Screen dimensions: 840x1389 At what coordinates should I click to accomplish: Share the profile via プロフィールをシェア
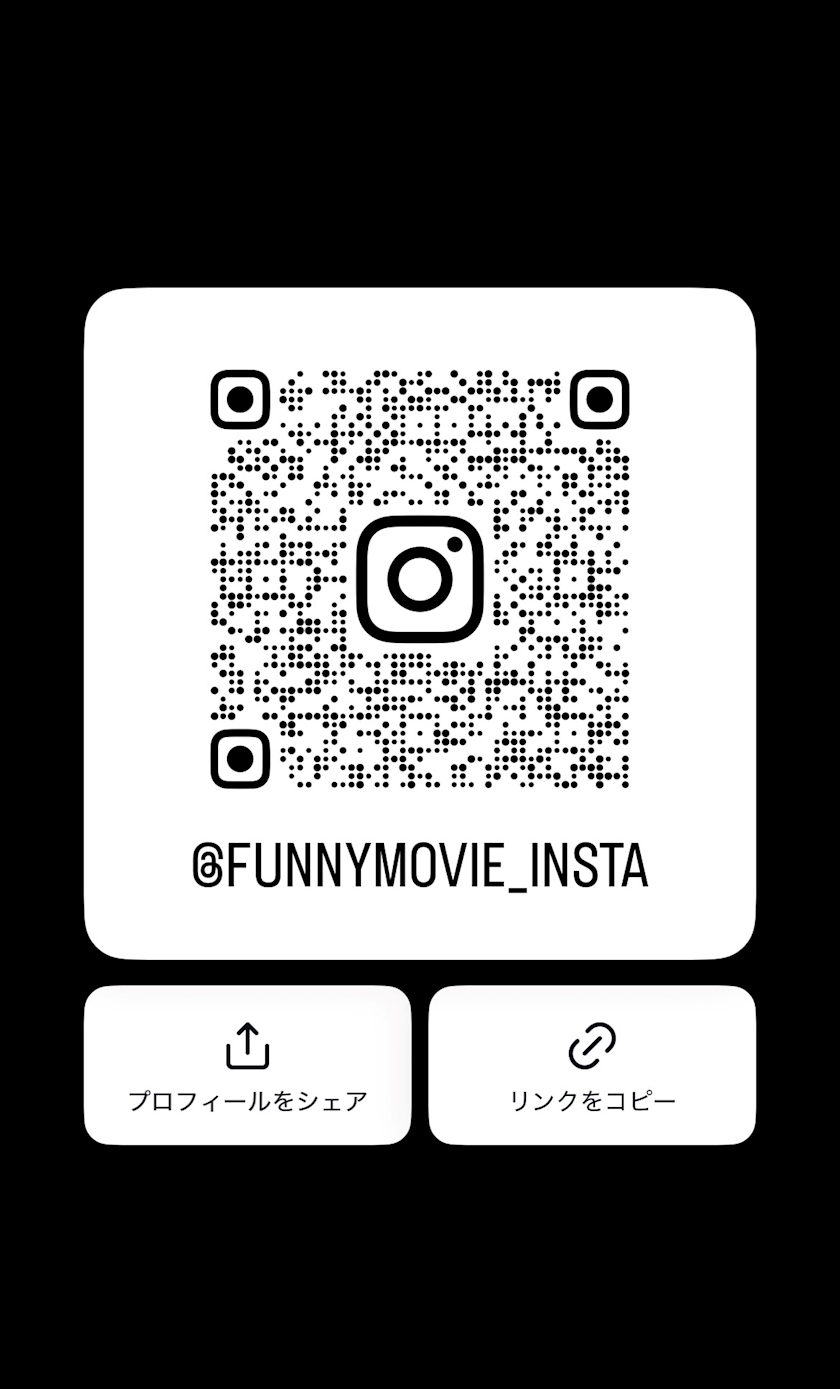247,1065
